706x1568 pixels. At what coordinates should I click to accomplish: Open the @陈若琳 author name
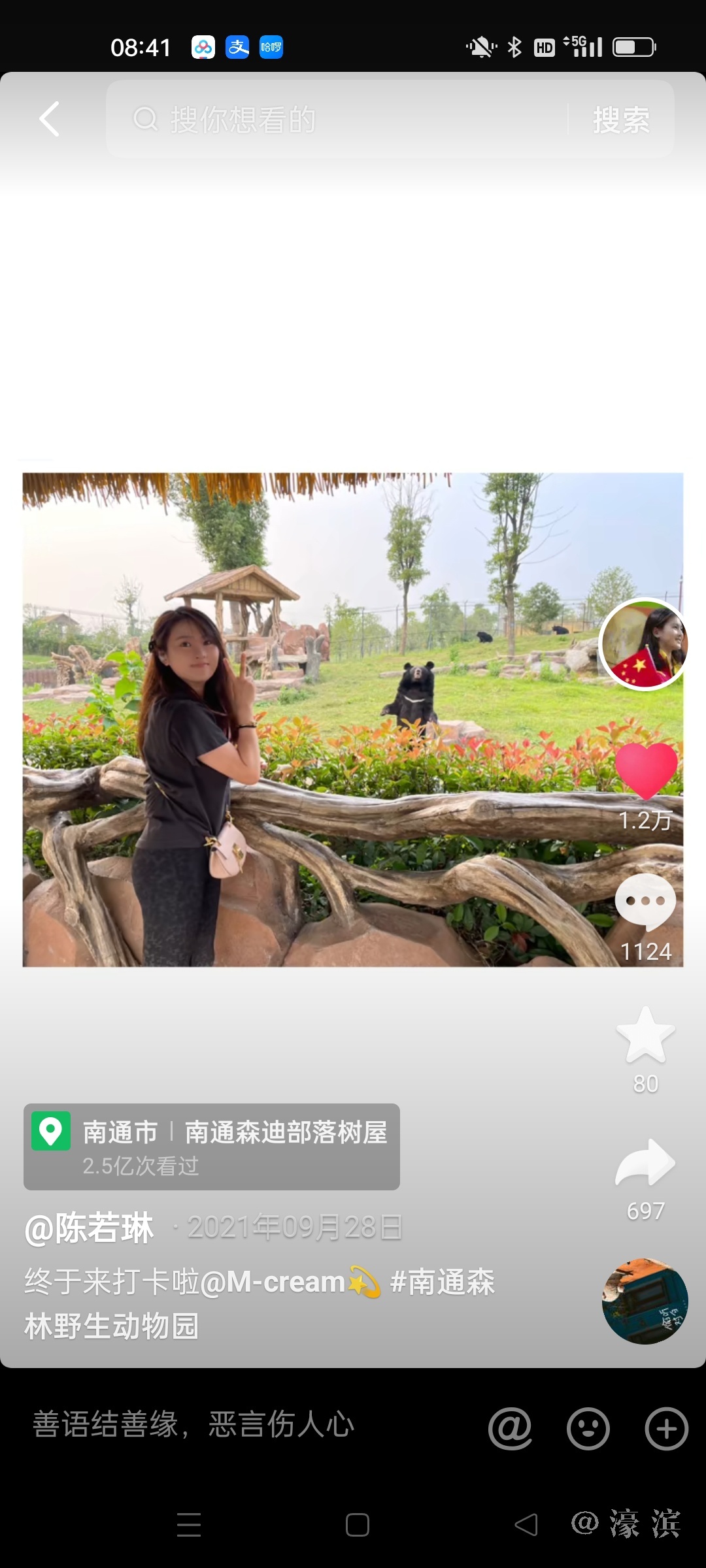[x=90, y=1228]
